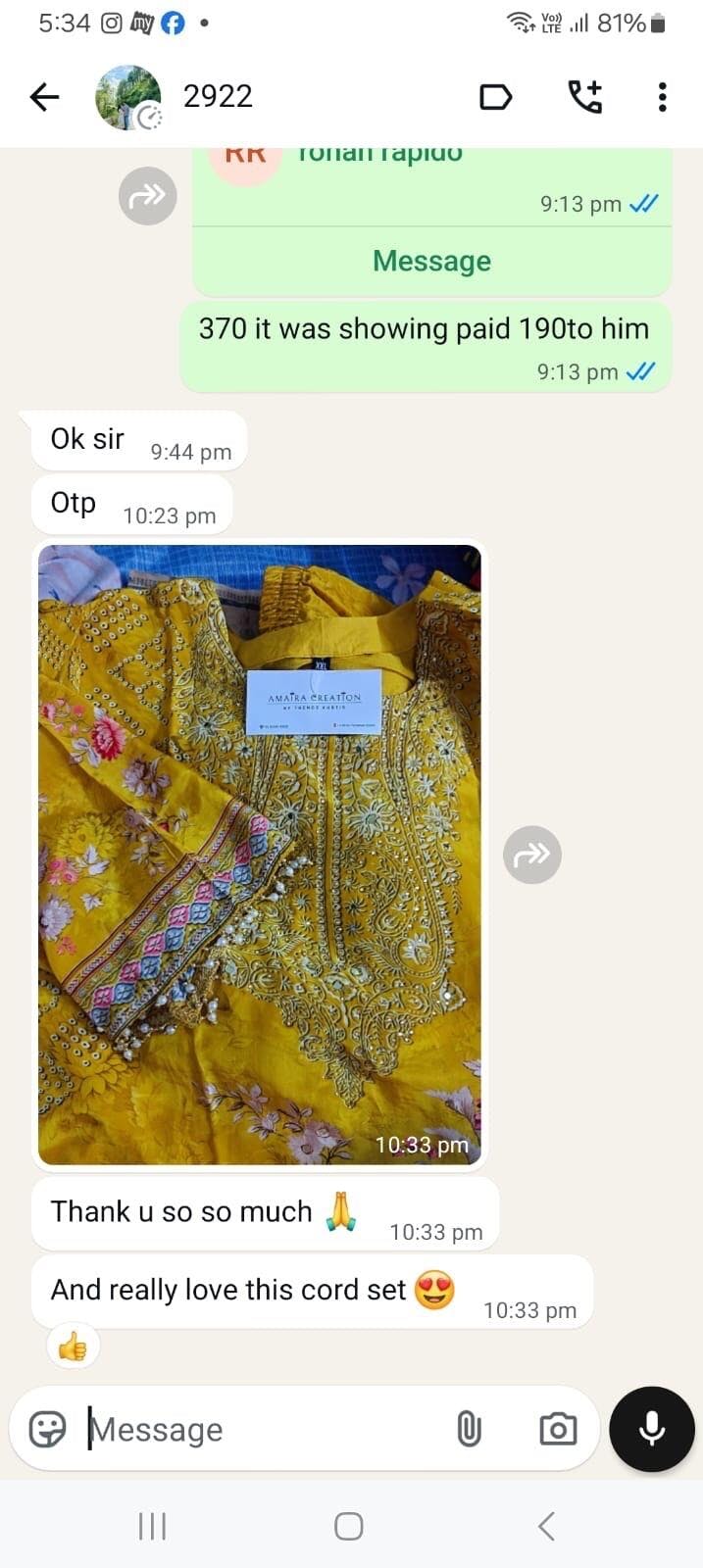Record a voice message
Viewport: 703px width, 1568px height.
tap(652, 1429)
